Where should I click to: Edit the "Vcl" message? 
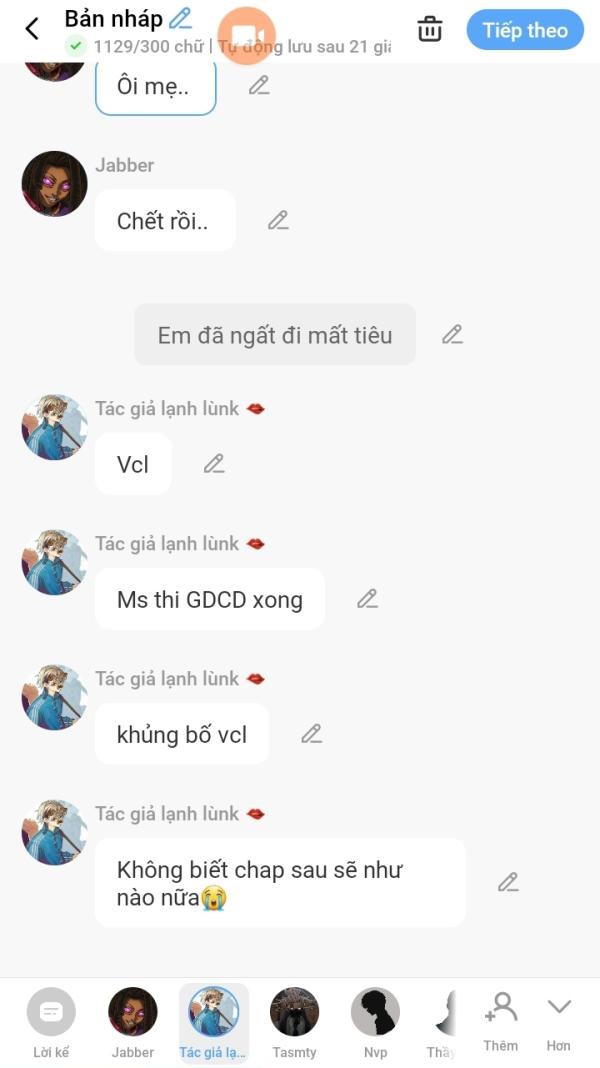(214, 463)
